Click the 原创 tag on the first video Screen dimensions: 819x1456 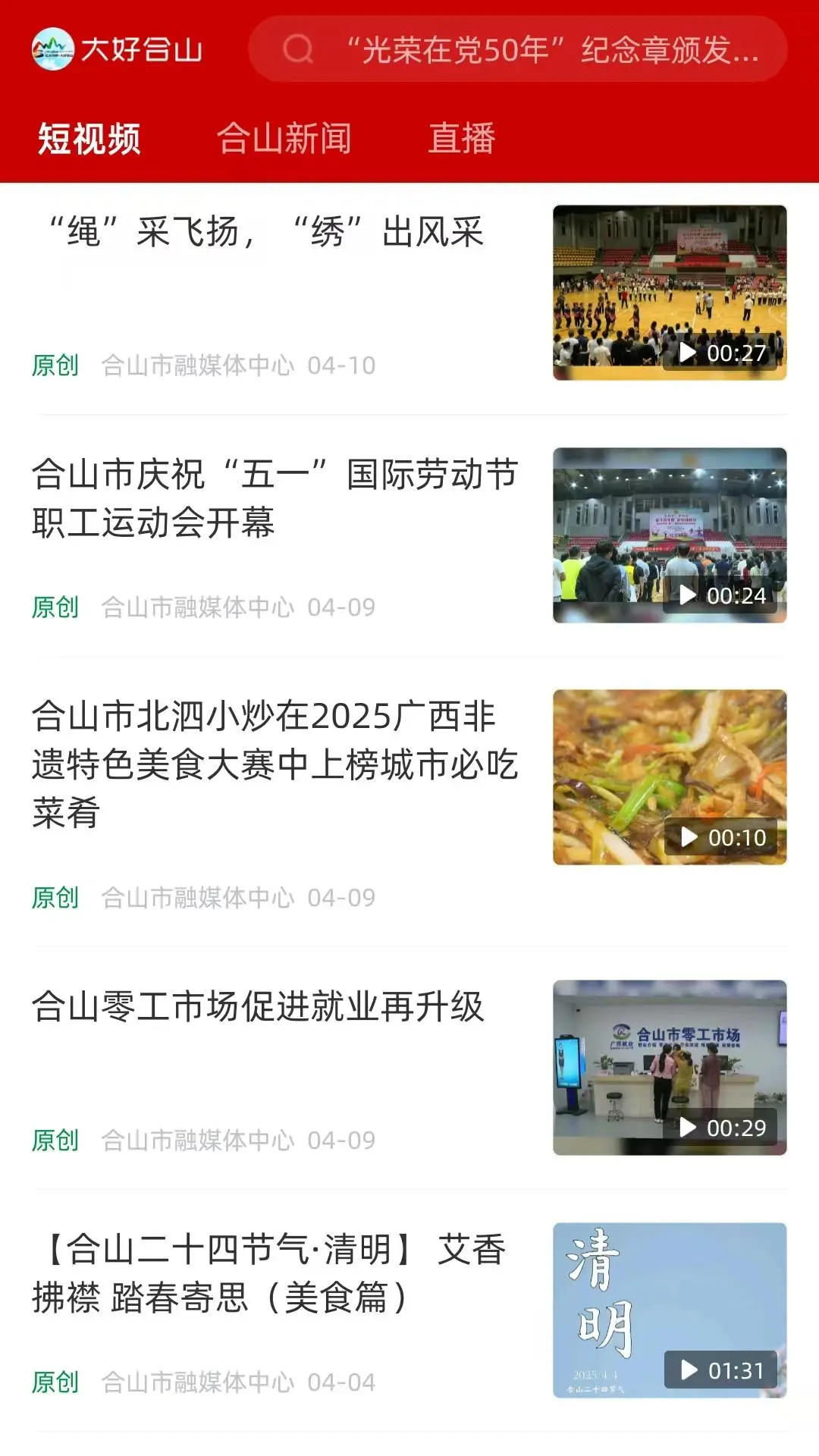click(56, 364)
